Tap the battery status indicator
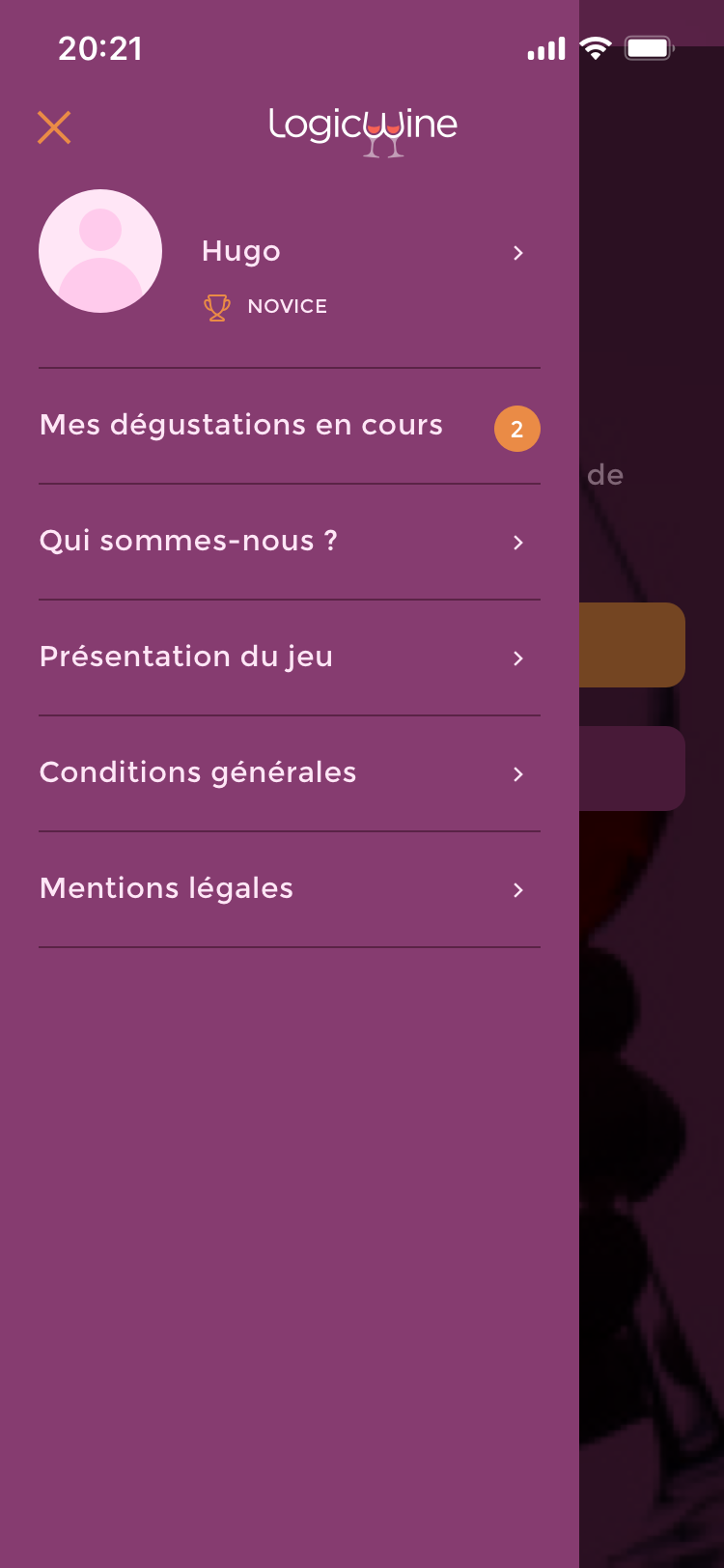This screenshot has width=724, height=1568. pos(648,46)
